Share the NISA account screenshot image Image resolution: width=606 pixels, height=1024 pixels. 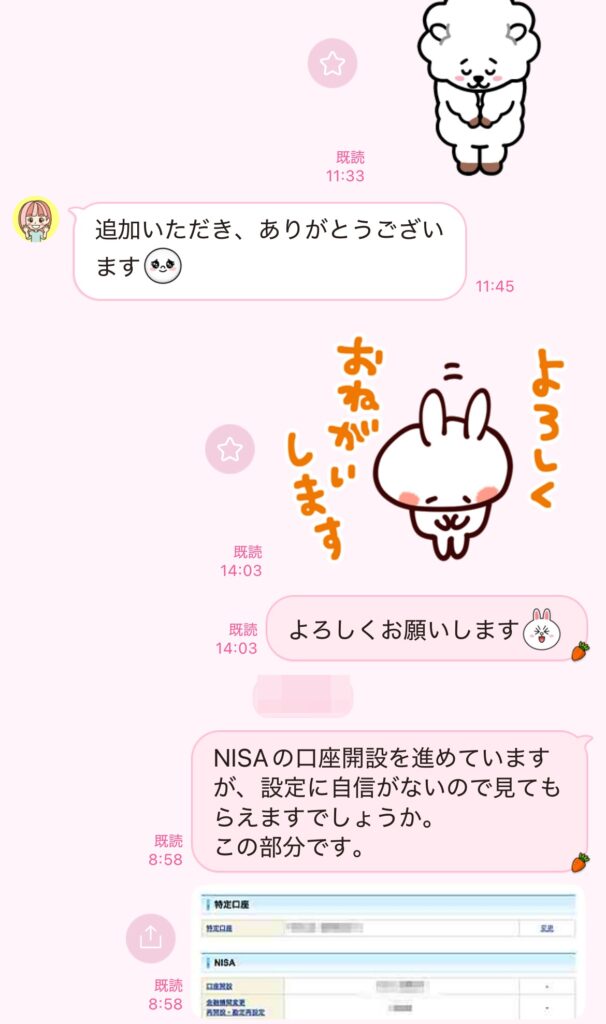(x=150, y=938)
